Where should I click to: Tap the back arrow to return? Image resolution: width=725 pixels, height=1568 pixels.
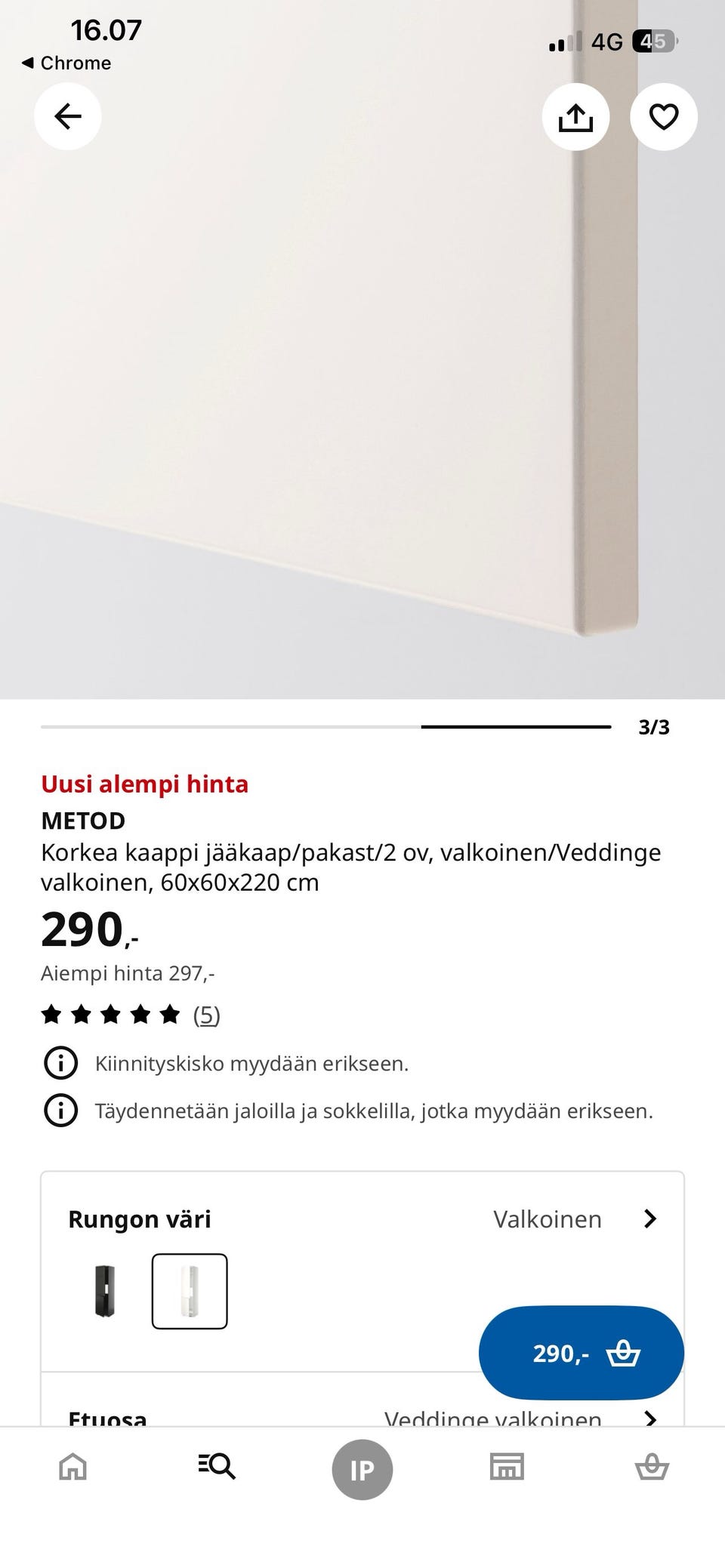67,116
